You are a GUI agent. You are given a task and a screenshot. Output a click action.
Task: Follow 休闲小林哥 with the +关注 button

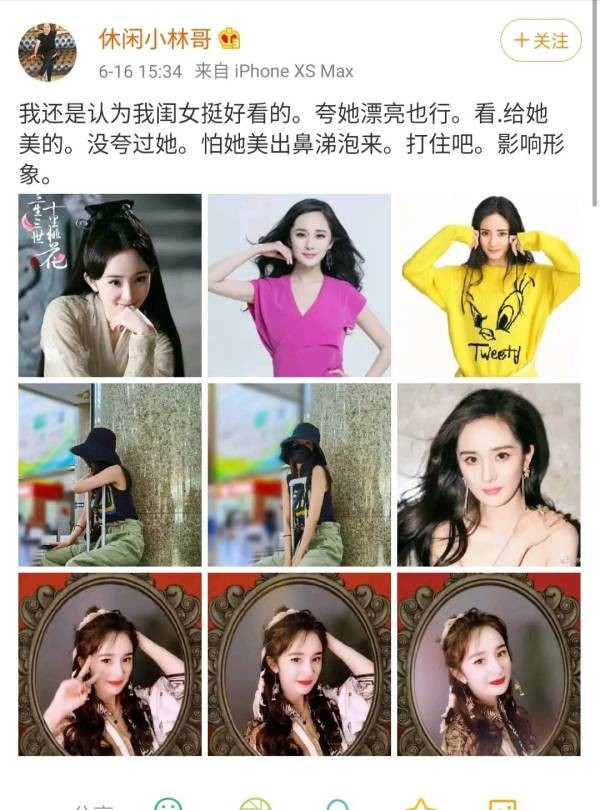(541, 40)
